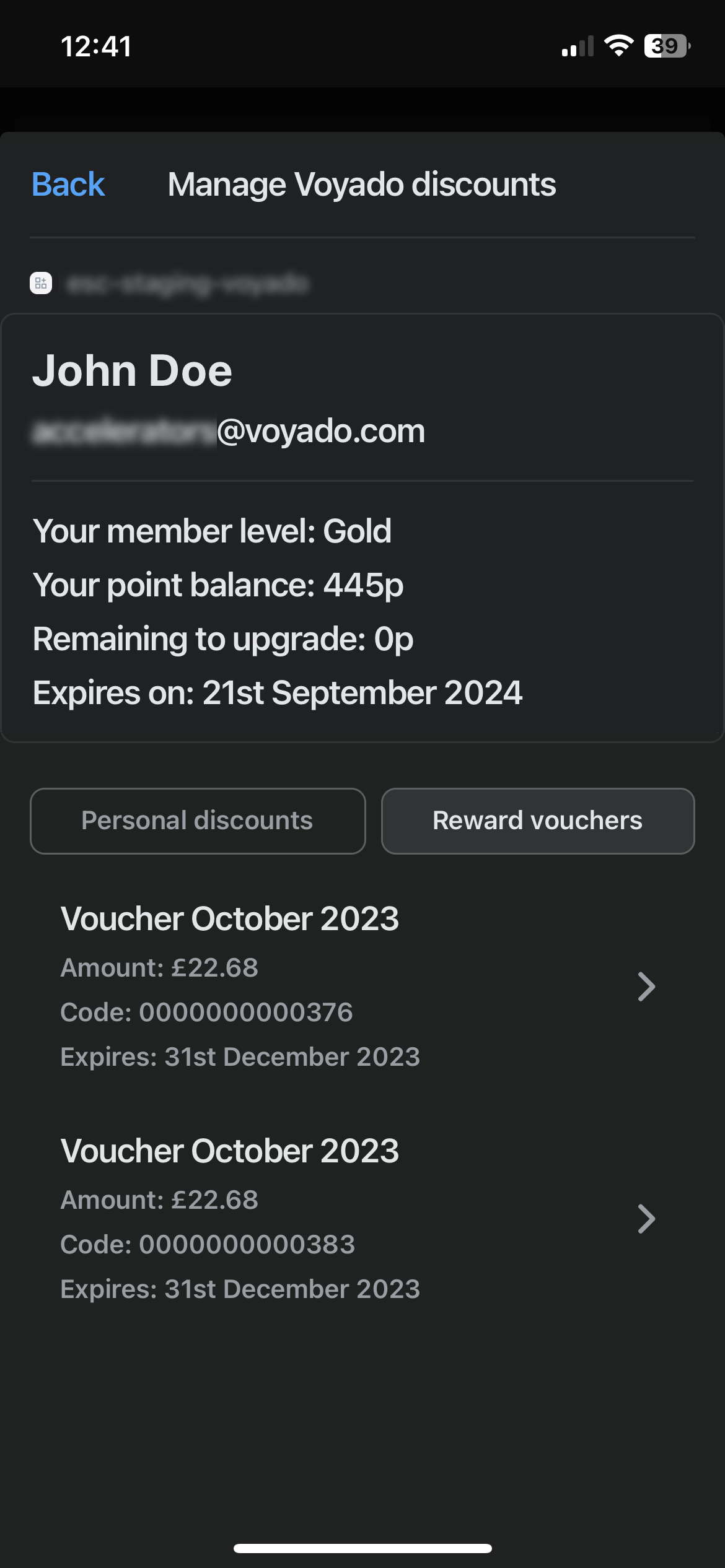This screenshot has height=1568, width=725.
Task: Switch to the Personal discounts tab
Action: [x=197, y=821]
